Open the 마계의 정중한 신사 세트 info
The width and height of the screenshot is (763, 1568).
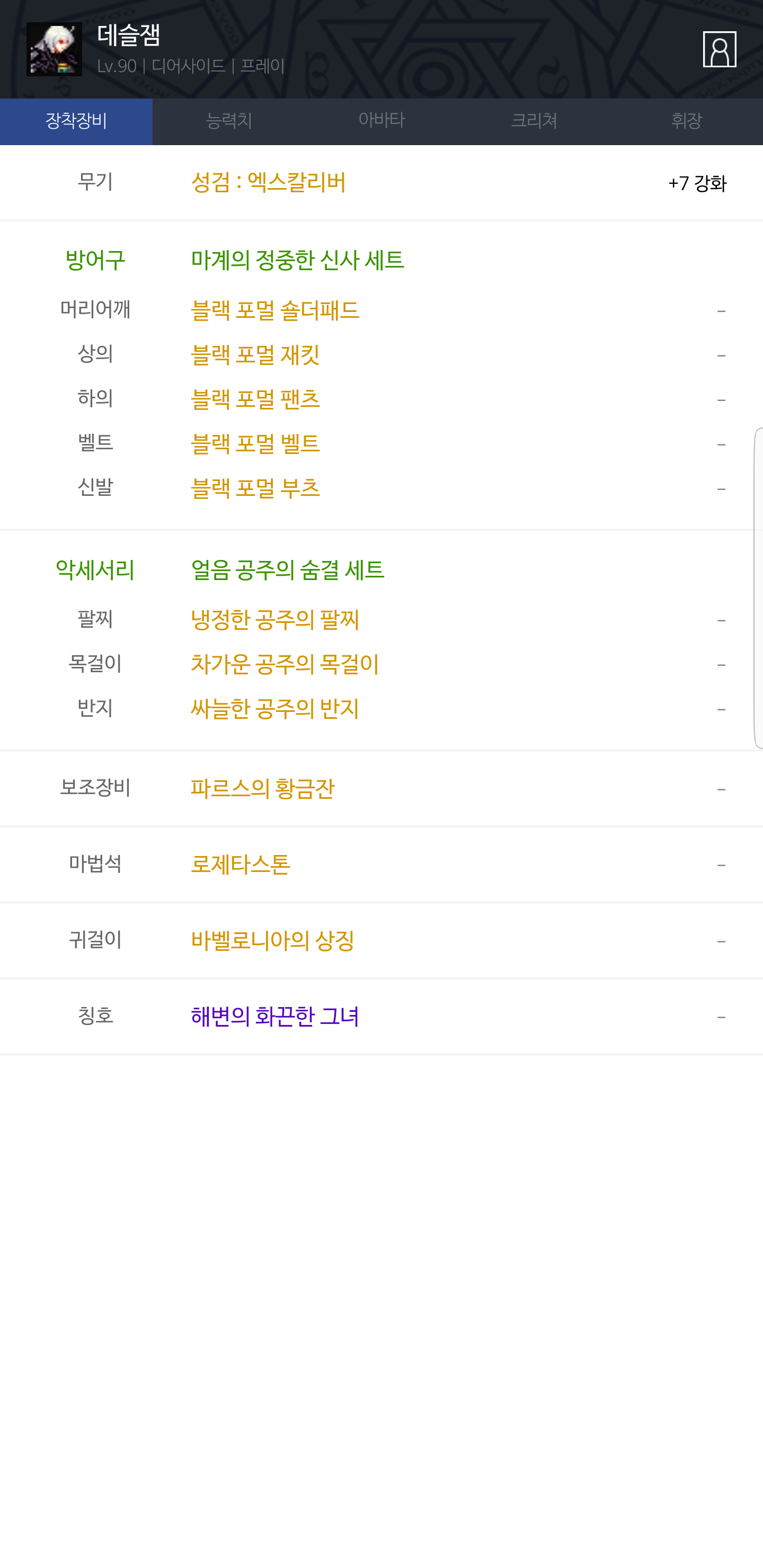[297, 261]
